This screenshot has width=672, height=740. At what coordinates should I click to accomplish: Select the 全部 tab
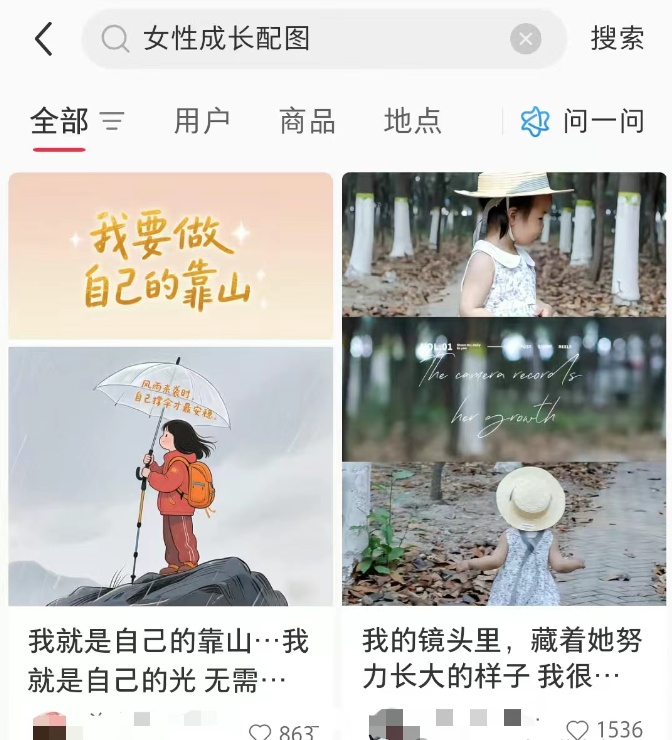[x=59, y=121]
